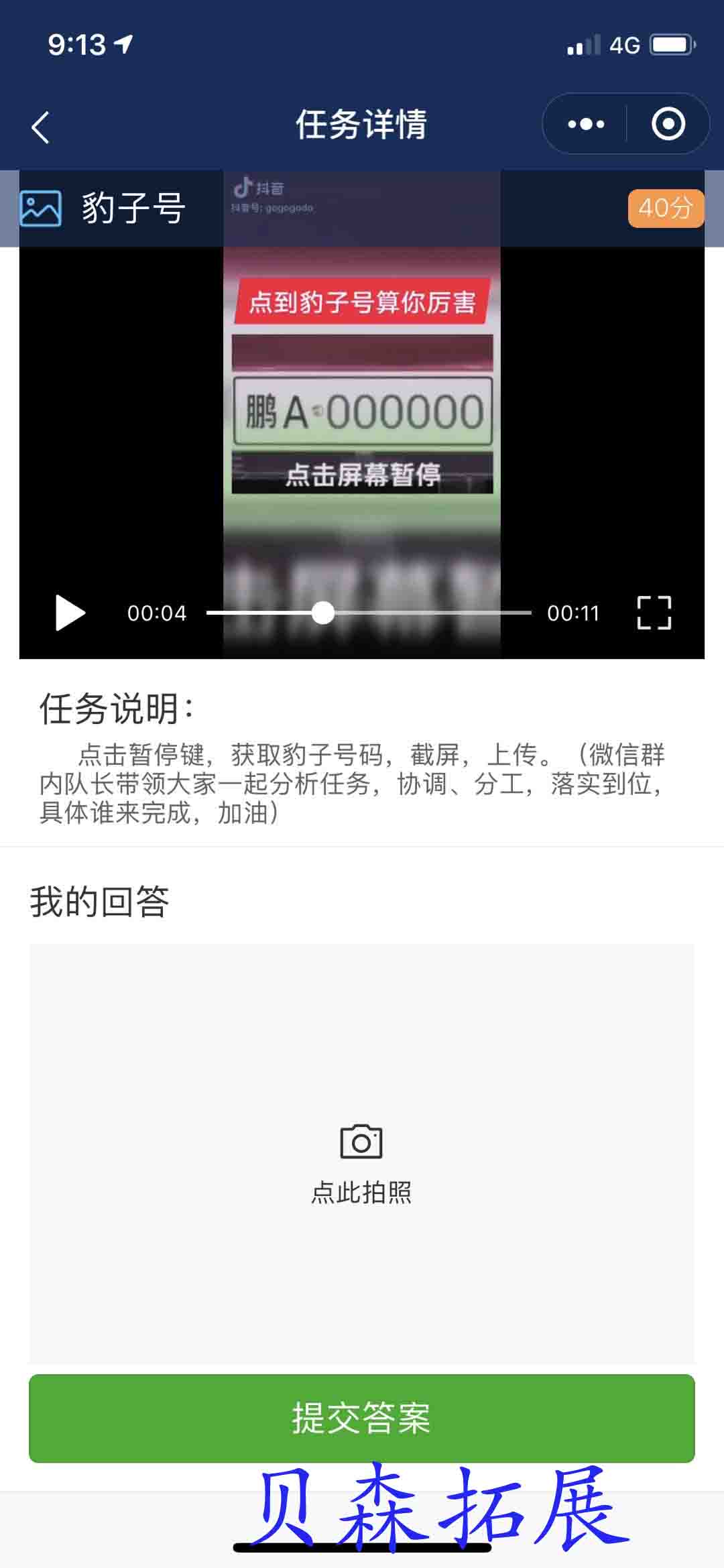Enter fullscreen video mode
Screen dimensions: 724x1568
coord(654,613)
